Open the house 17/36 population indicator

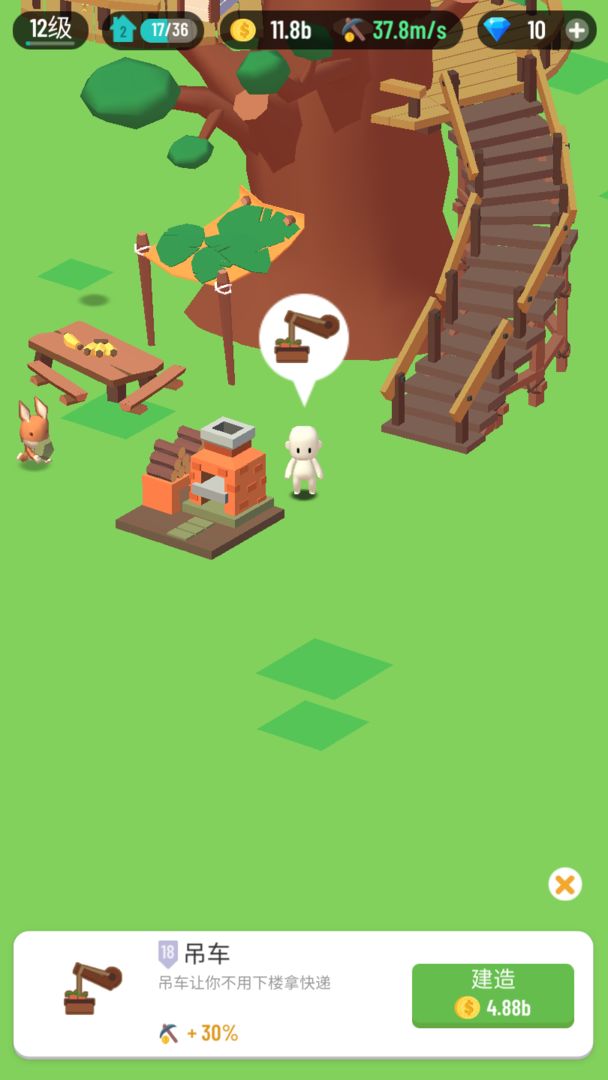pyautogui.click(x=153, y=30)
